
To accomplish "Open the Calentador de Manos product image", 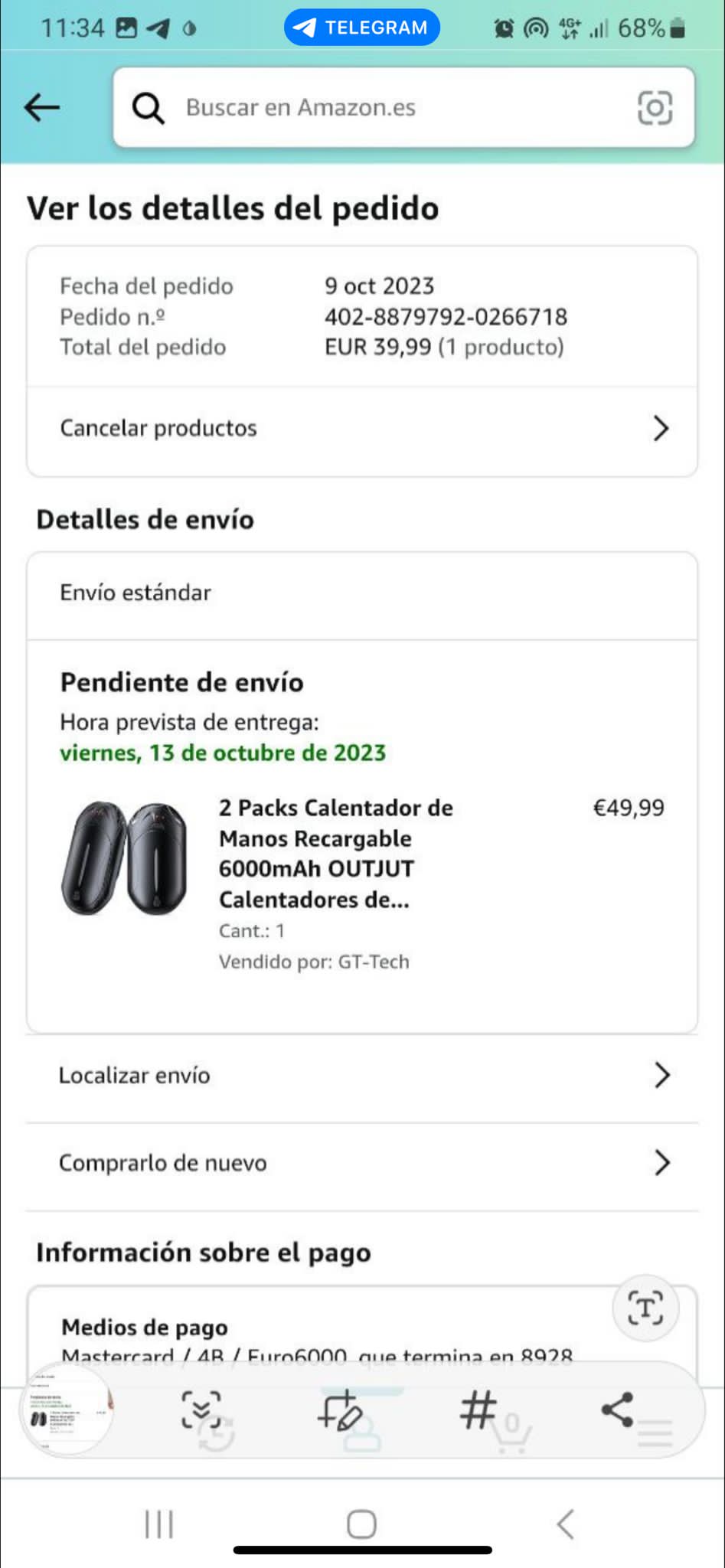I will pos(125,857).
